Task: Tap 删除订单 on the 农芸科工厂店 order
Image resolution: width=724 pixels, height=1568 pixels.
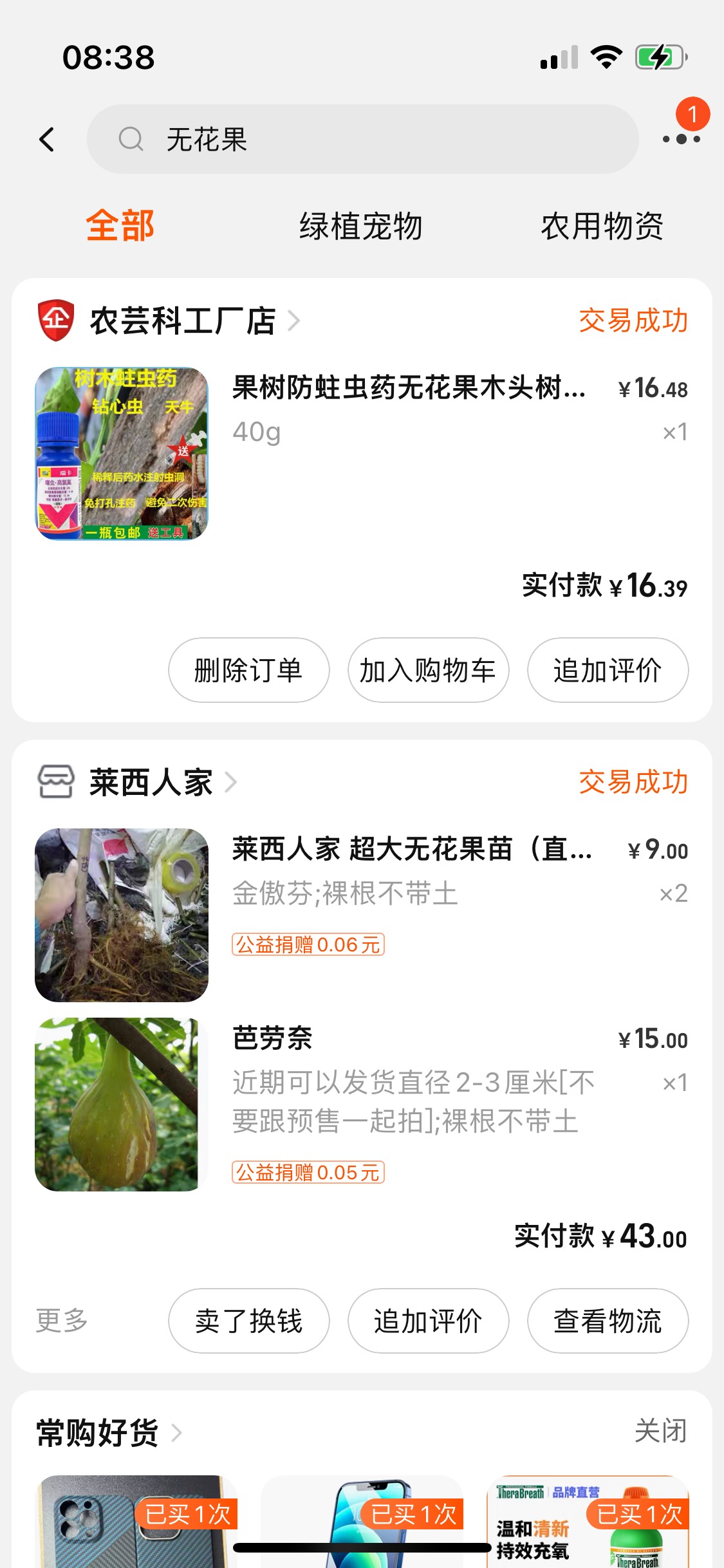Action: 248,670
